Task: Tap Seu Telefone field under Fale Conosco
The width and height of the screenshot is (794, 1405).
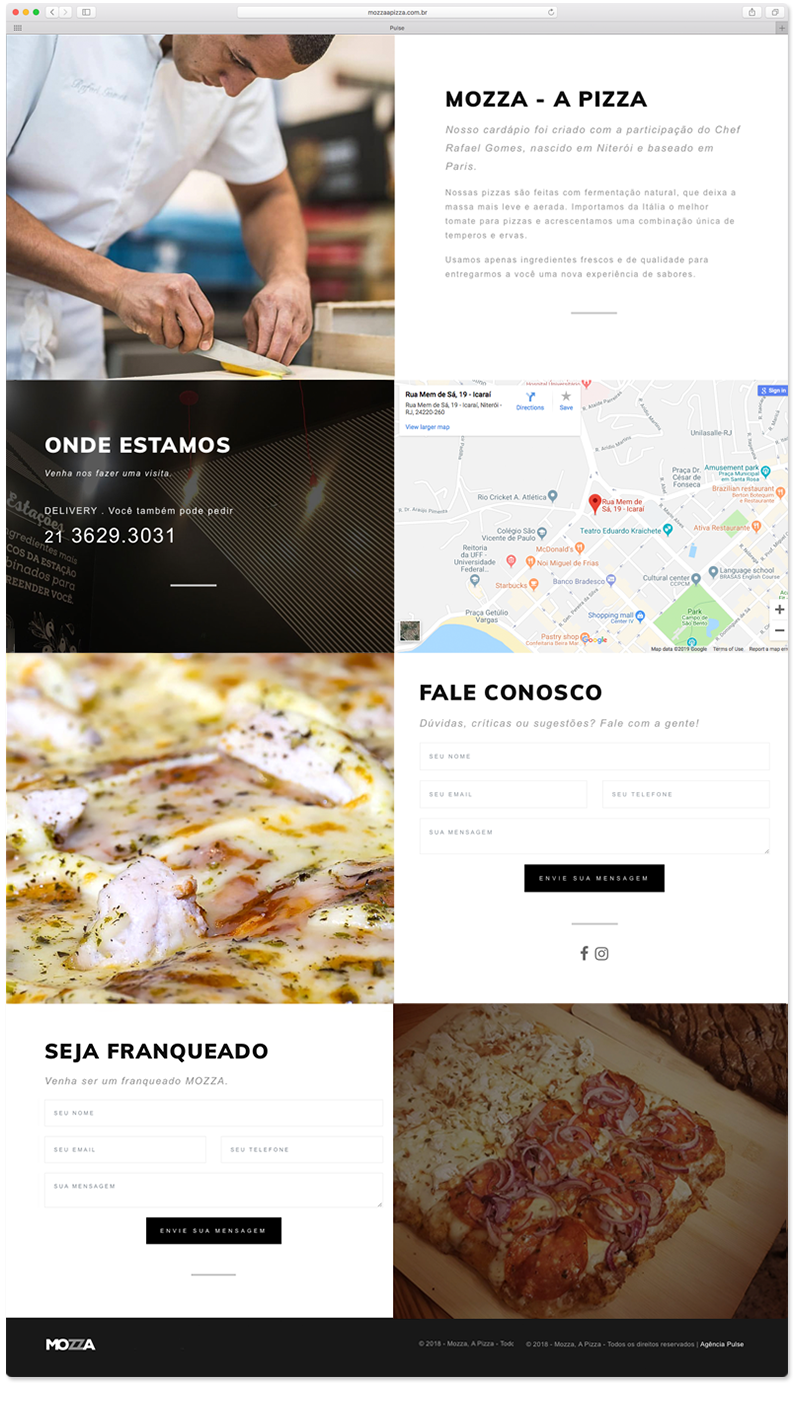Action: 685,794
